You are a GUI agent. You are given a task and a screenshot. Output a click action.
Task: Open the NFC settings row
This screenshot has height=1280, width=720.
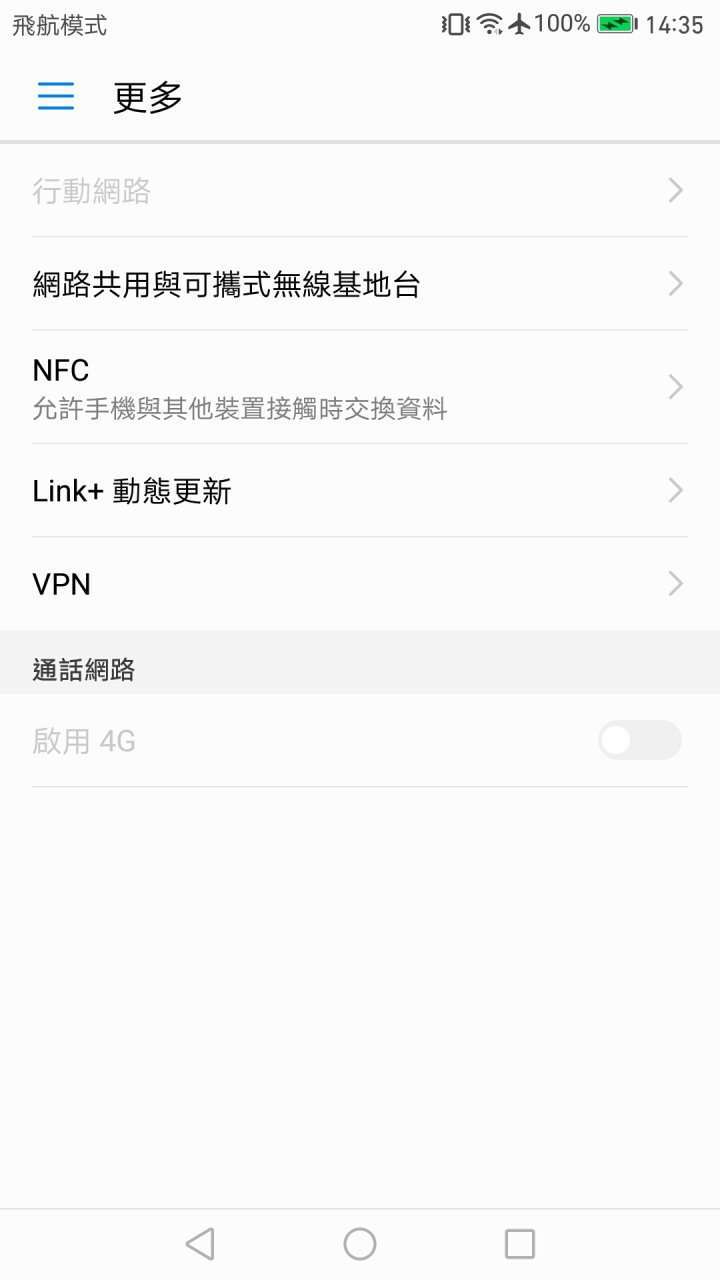pos(359,388)
